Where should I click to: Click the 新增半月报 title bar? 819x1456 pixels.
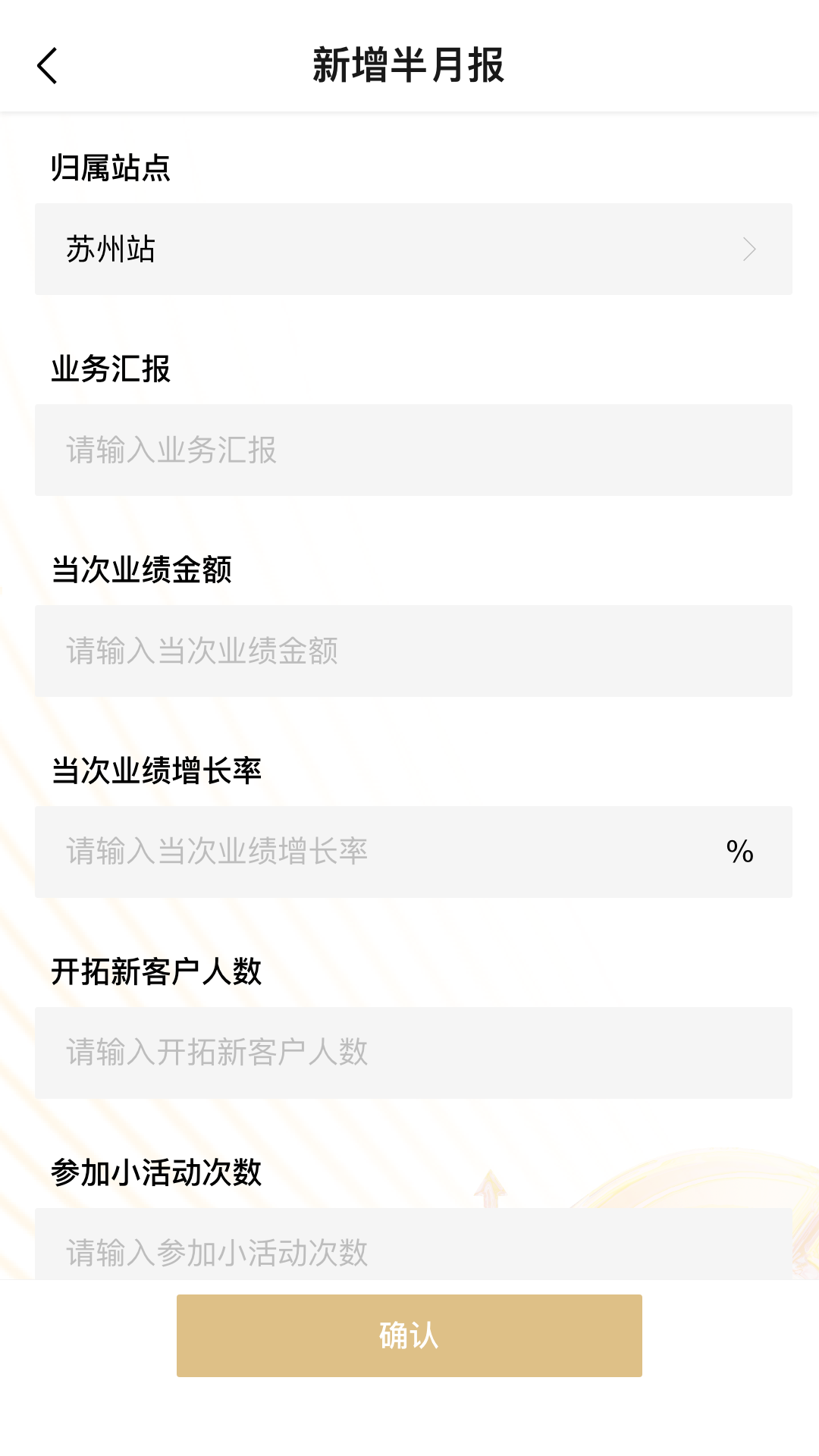point(409,64)
